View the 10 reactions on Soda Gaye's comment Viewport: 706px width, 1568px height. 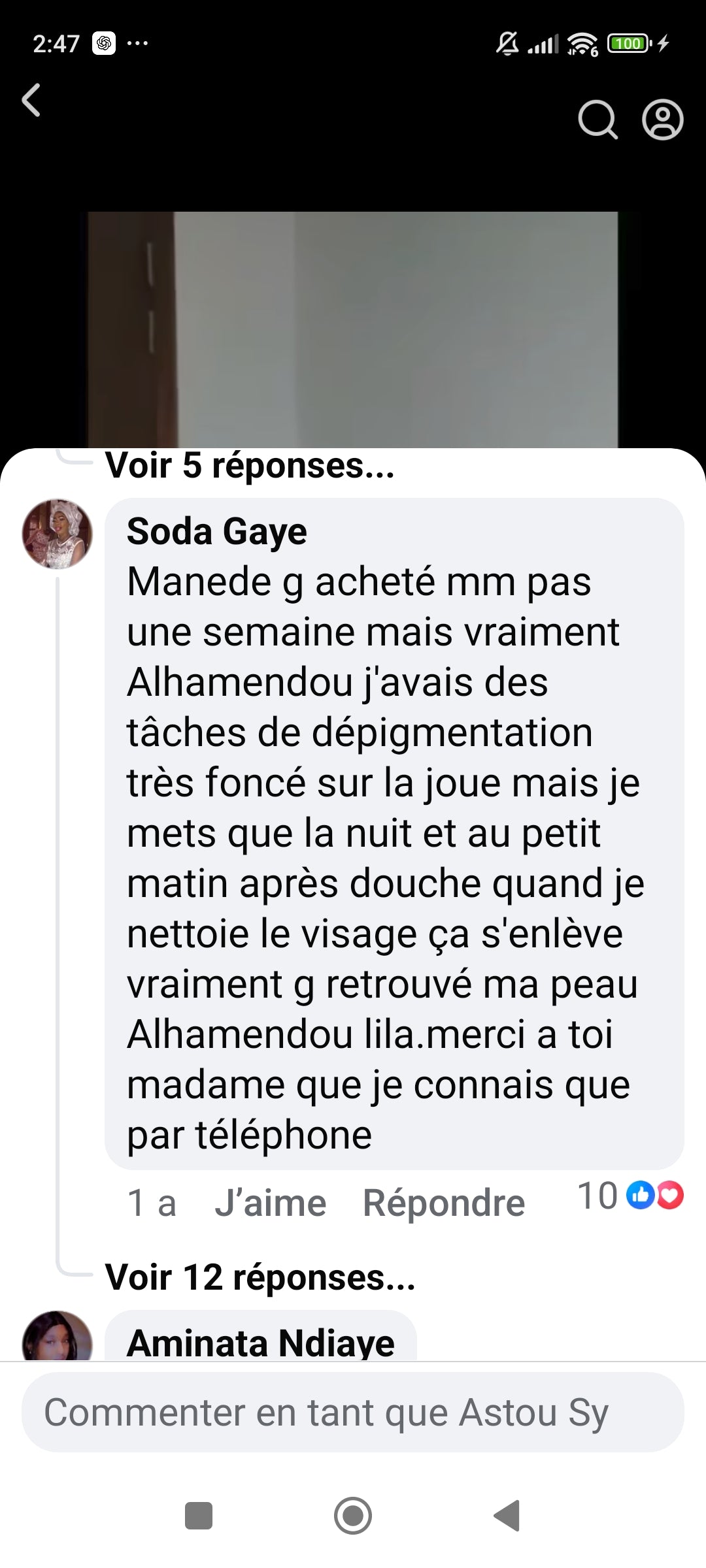point(630,1196)
